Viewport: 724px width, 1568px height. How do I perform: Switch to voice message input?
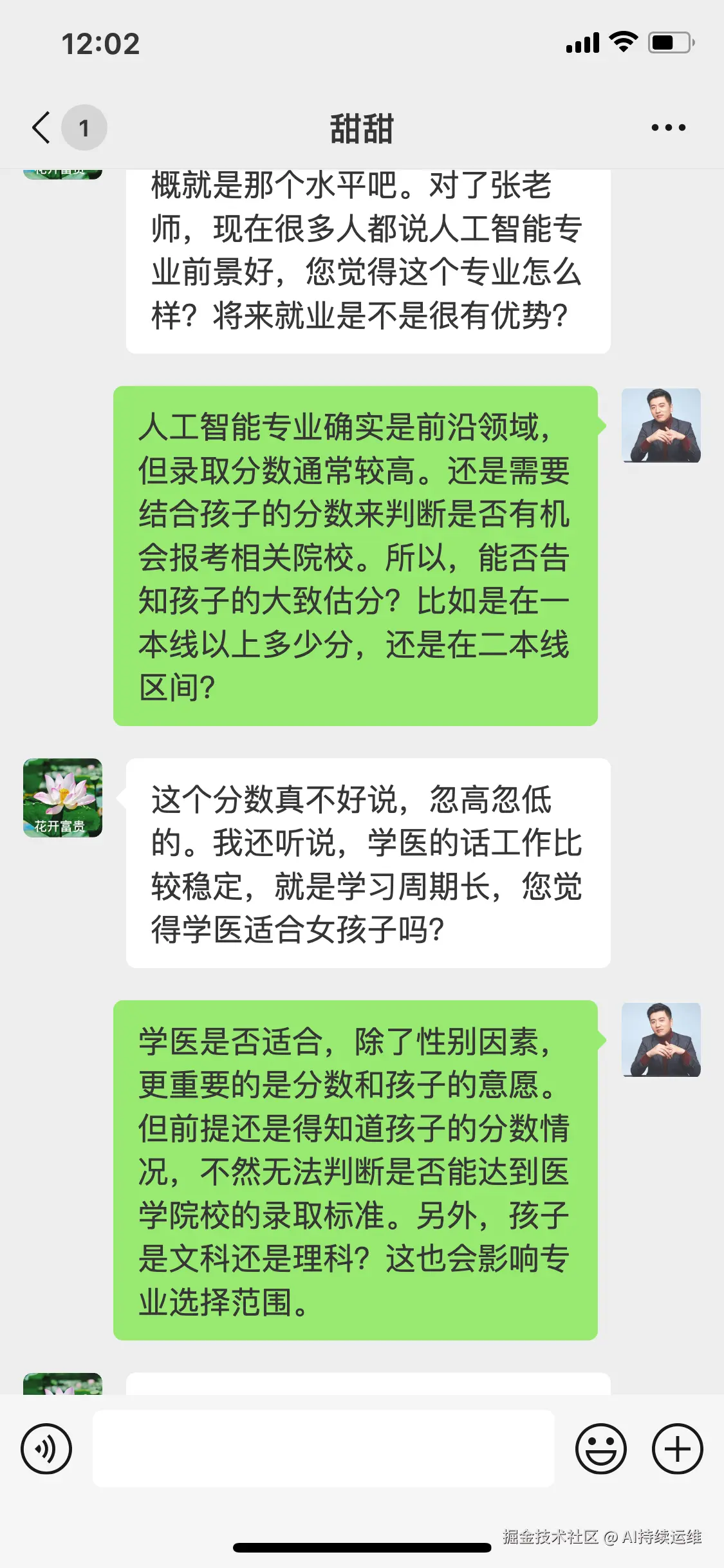pyautogui.click(x=46, y=1449)
